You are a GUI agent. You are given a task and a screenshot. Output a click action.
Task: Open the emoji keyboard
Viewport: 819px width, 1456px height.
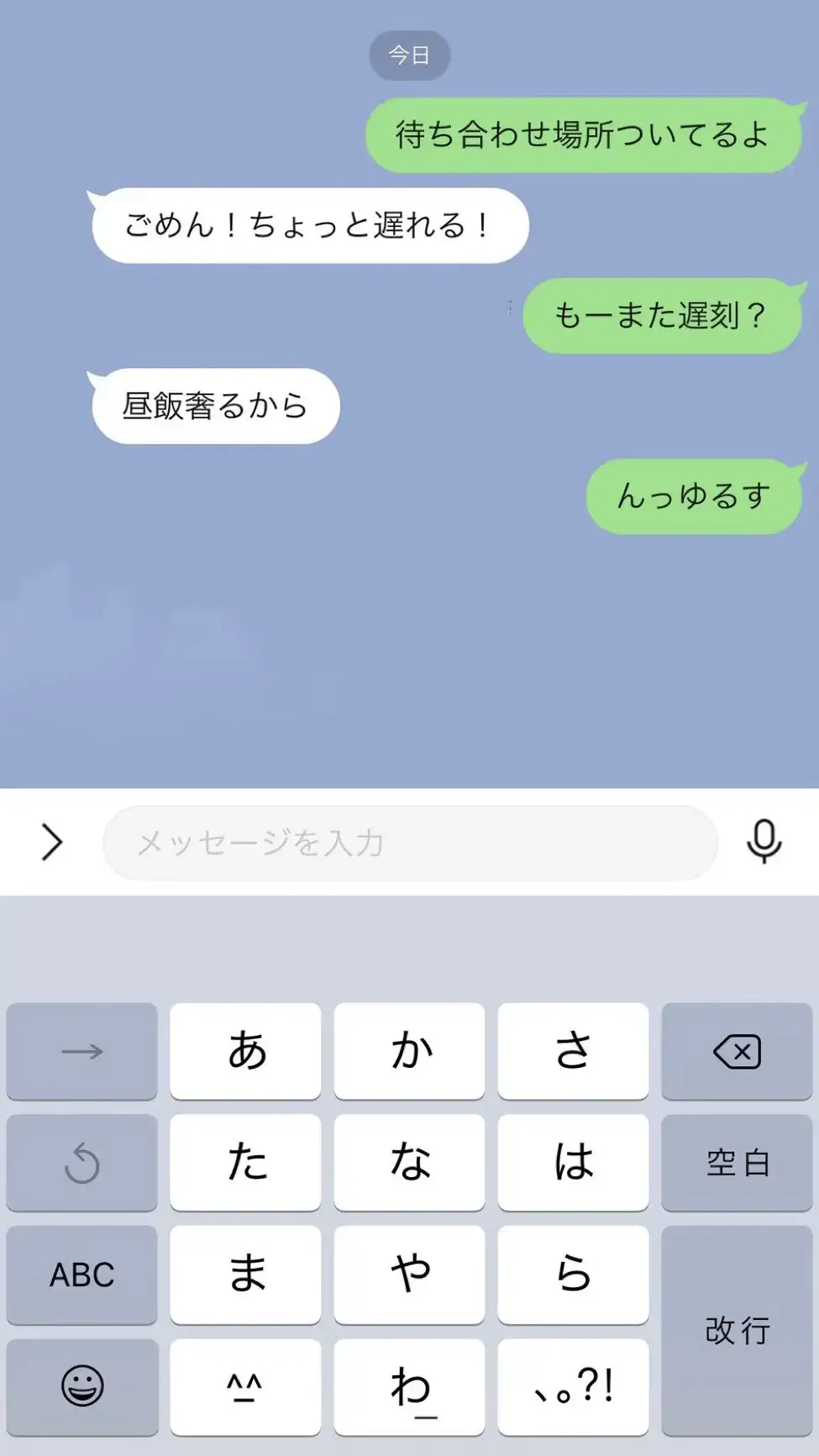point(81,1386)
